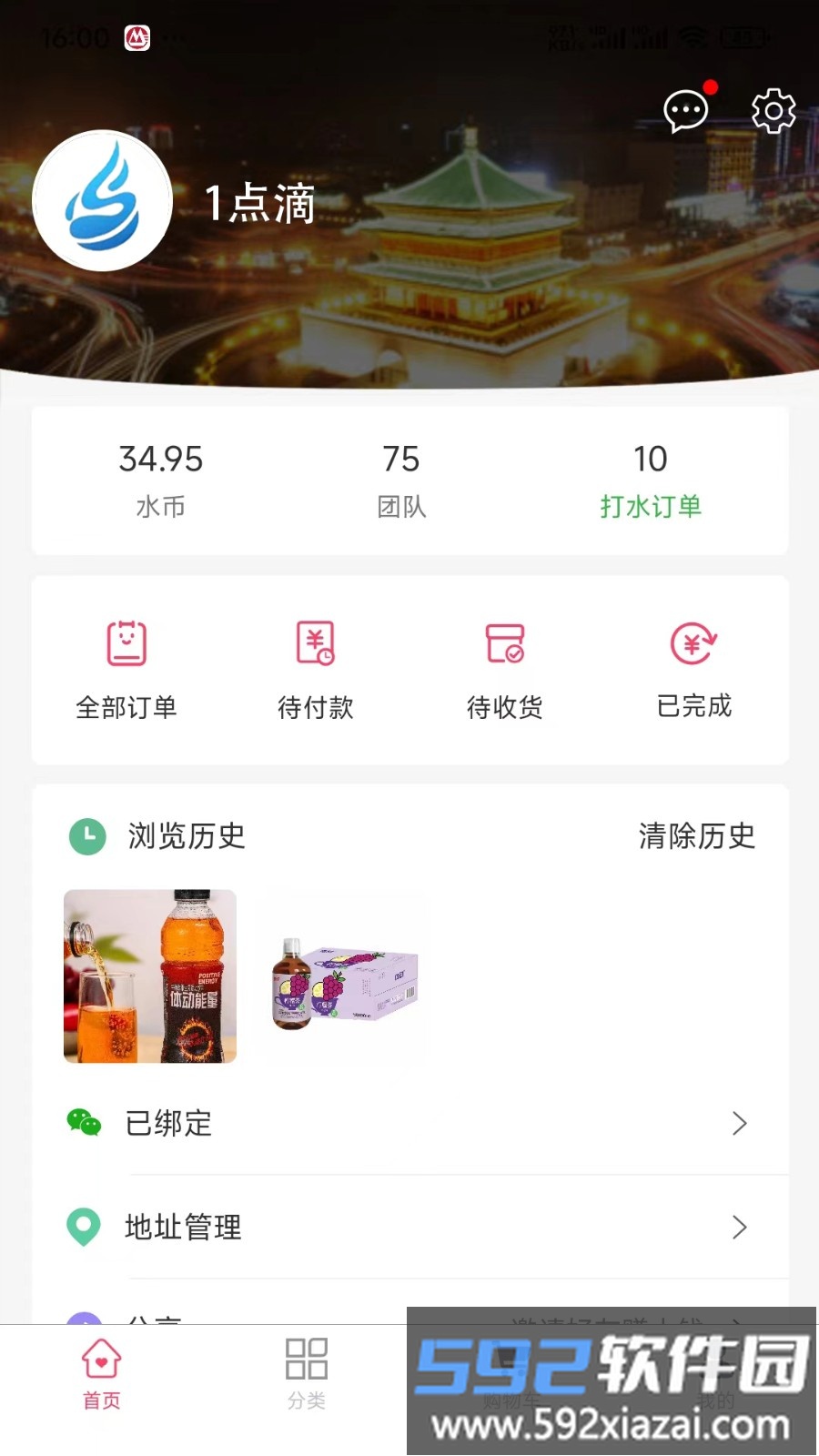
Task: Tap the 1点滴 profile avatar
Action: [x=102, y=201]
